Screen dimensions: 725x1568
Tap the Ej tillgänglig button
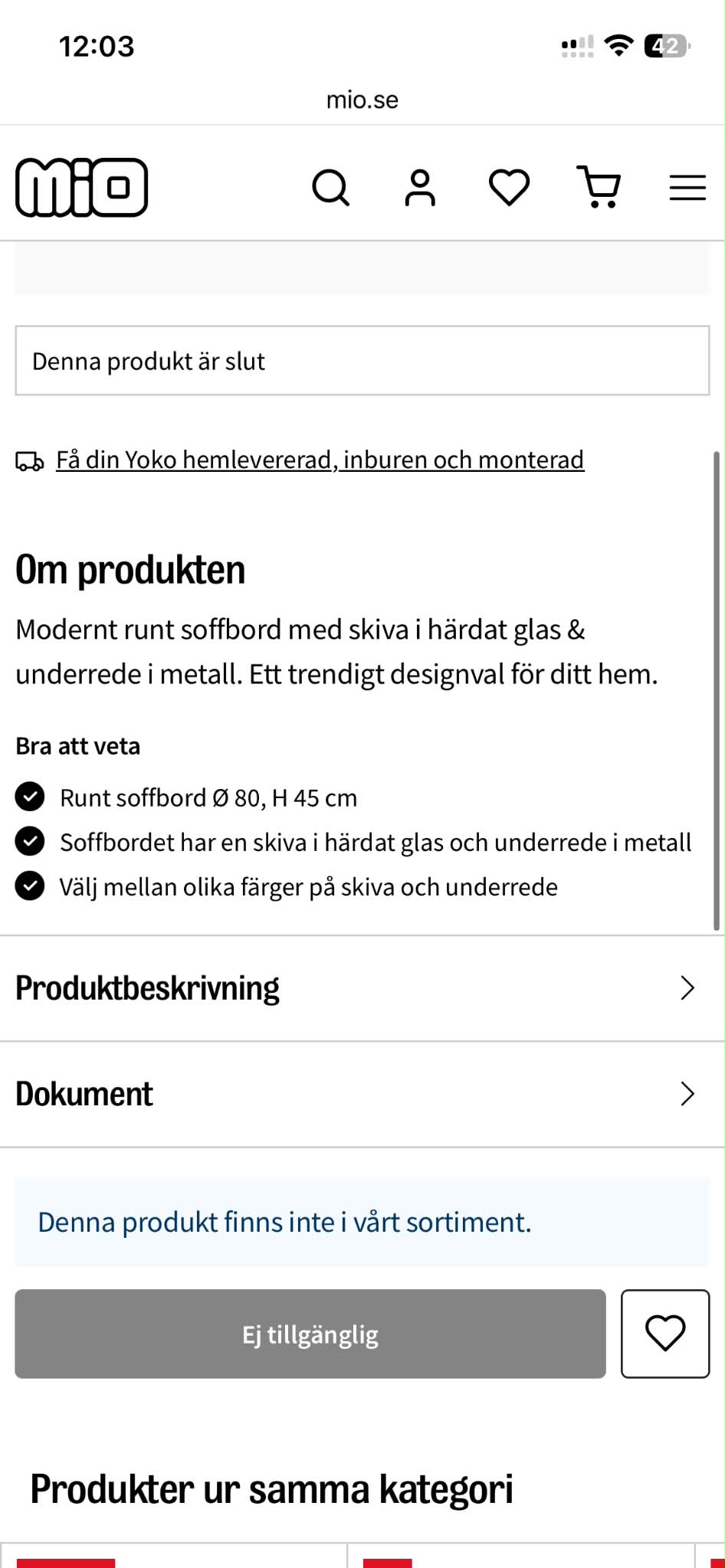[310, 1334]
